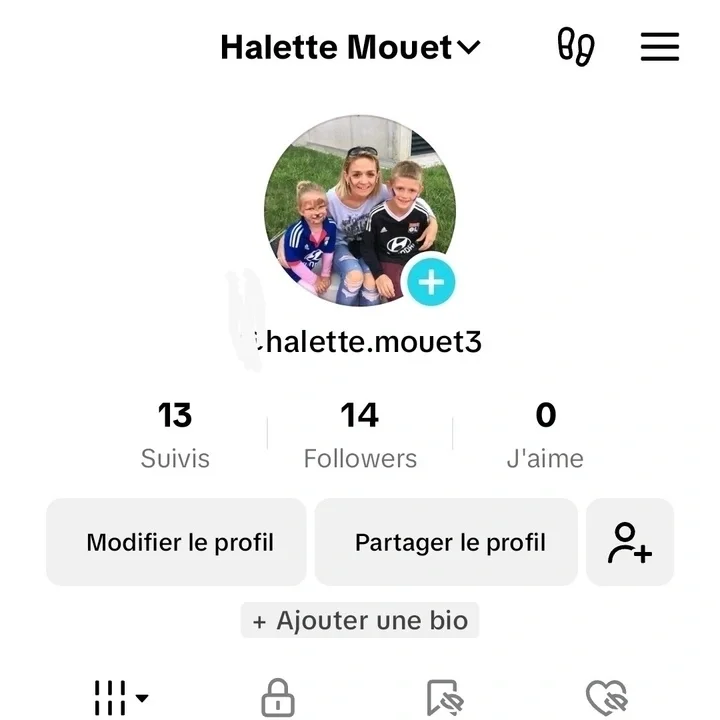Viewport: 720px width, 720px height.
Task: View the 13 Suivis list
Action: click(x=175, y=436)
